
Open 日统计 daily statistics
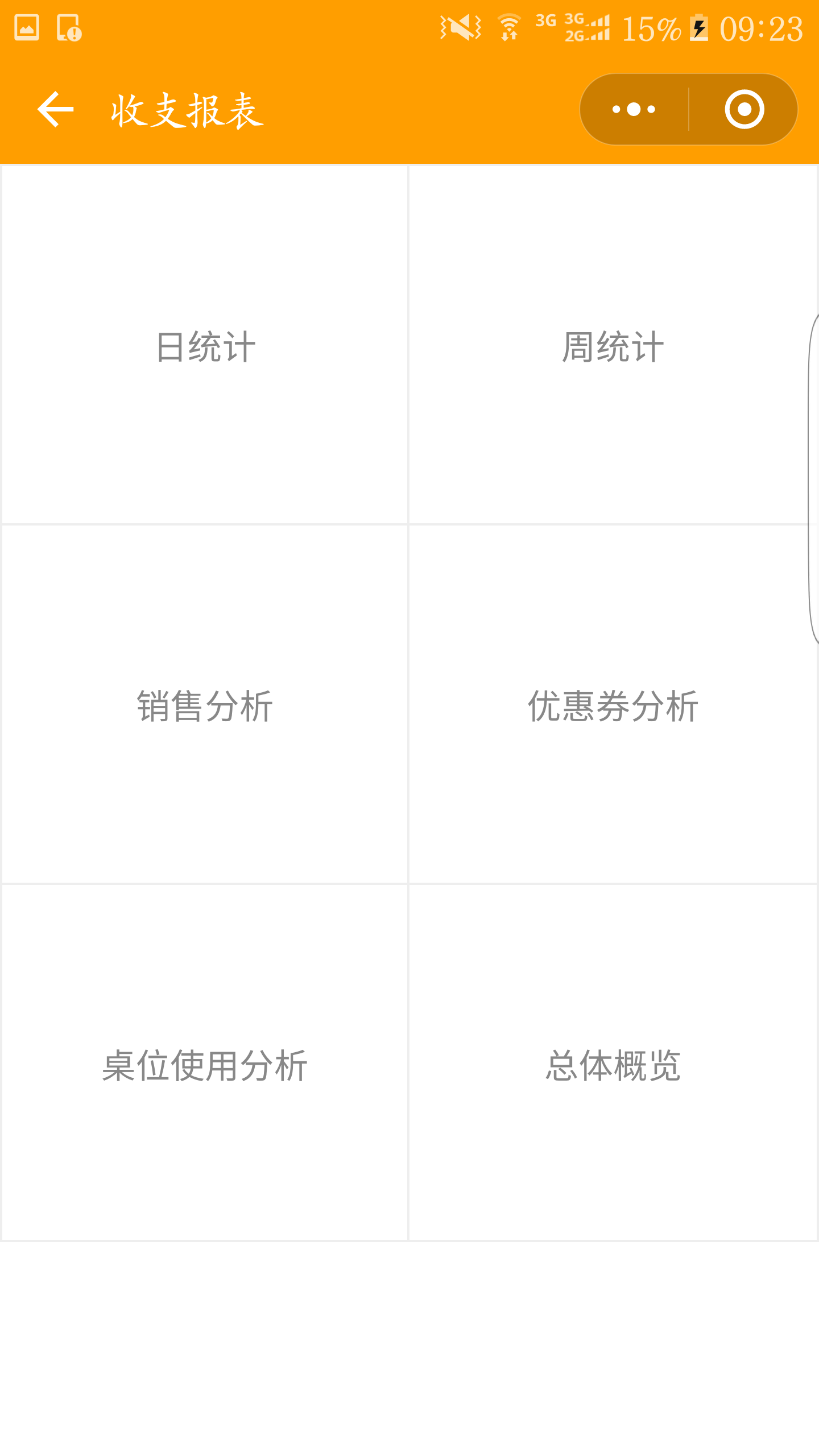(205, 344)
